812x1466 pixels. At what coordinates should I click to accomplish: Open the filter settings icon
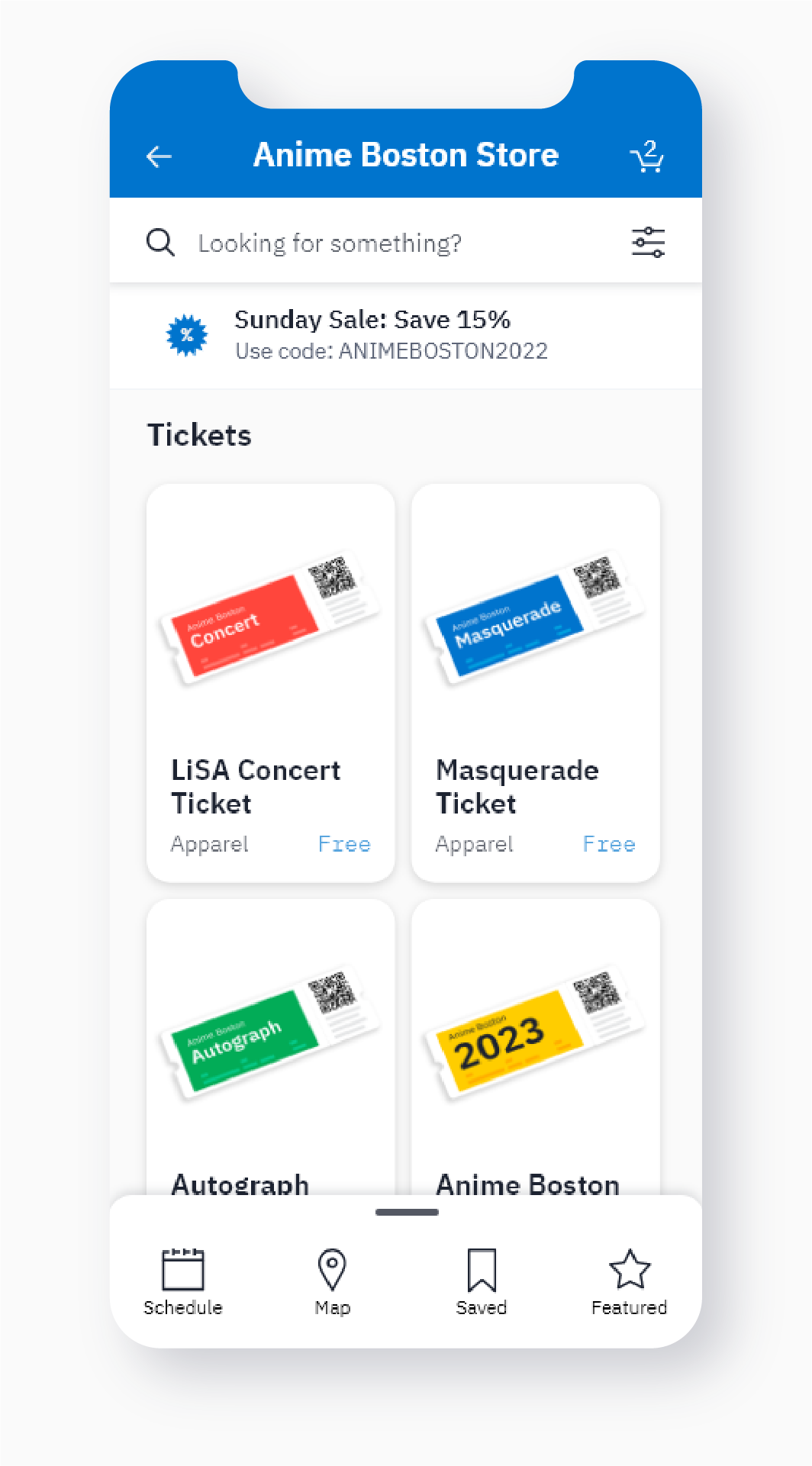click(648, 243)
